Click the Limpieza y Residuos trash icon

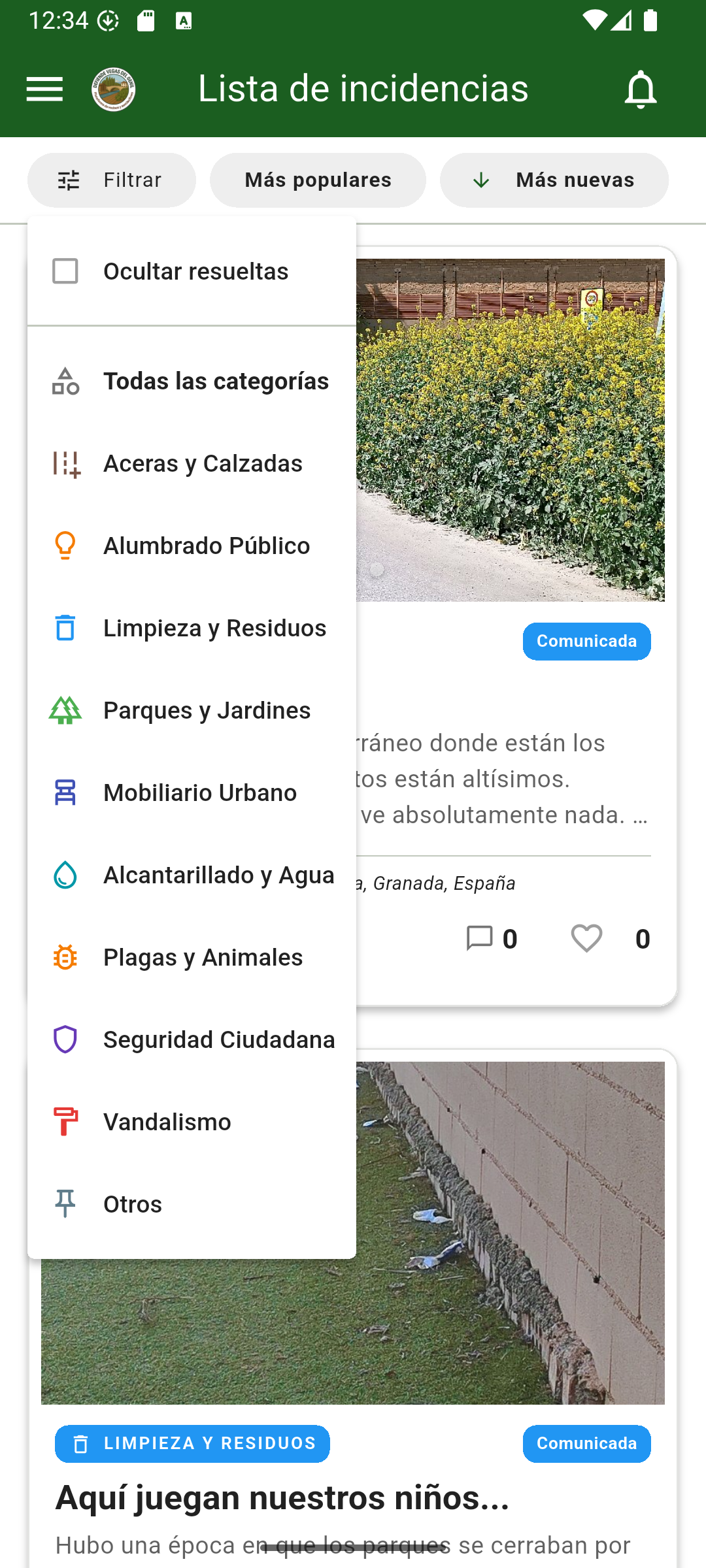pyautogui.click(x=65, y=628)
